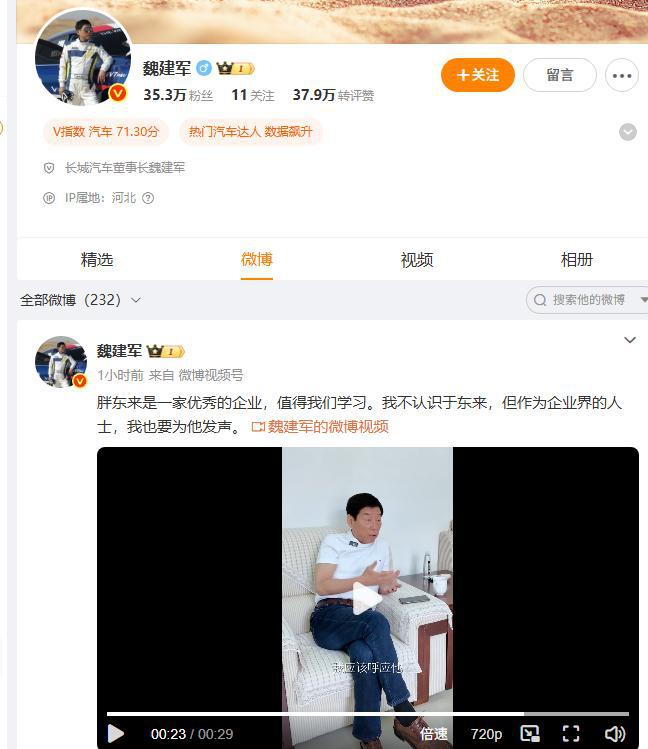The width and height of the screenshot is (648, 749).
Task: Open the 热门汽车达人 数据飙升 chip
Action: [250, 132]
